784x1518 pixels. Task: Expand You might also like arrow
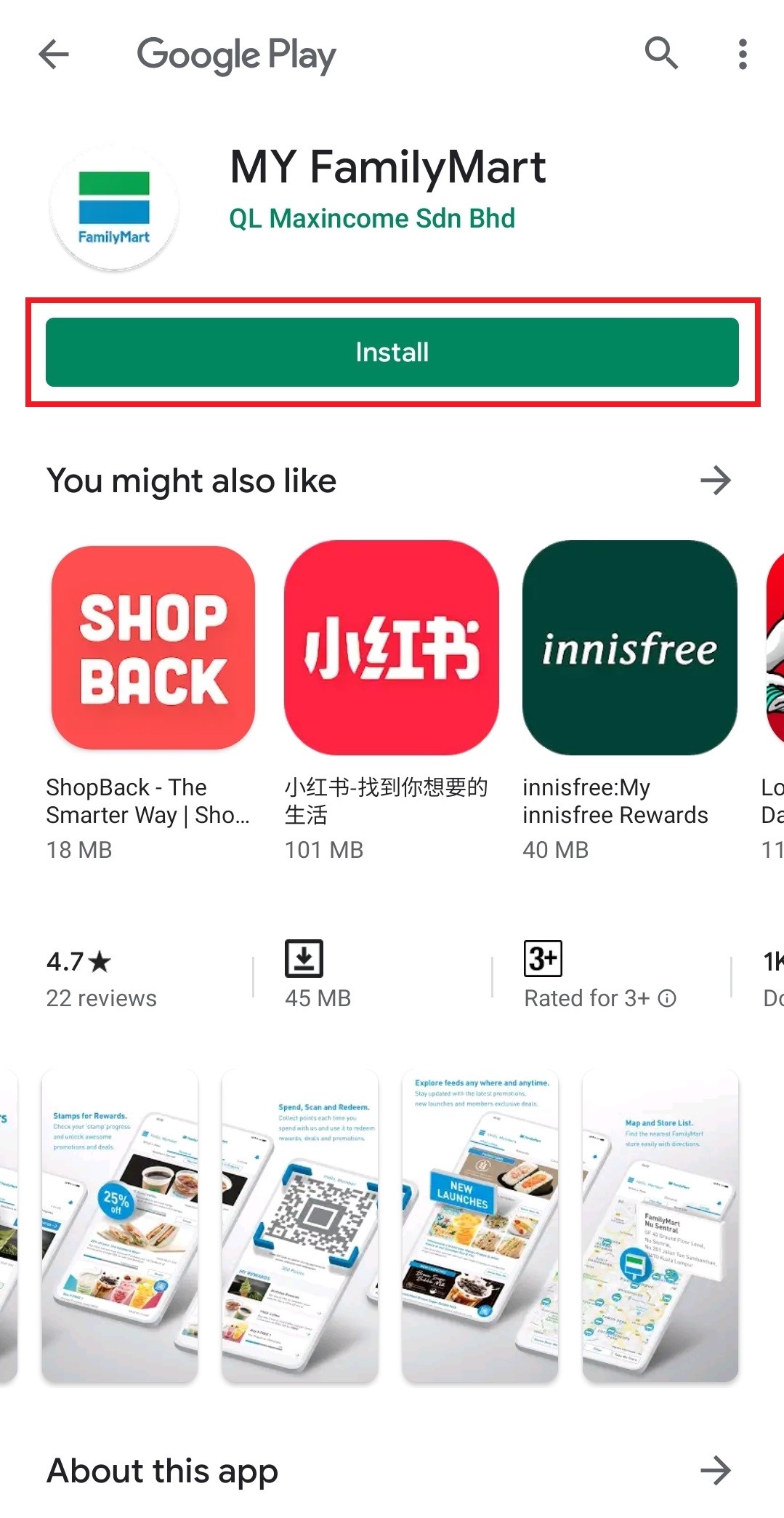click(715, 481)
